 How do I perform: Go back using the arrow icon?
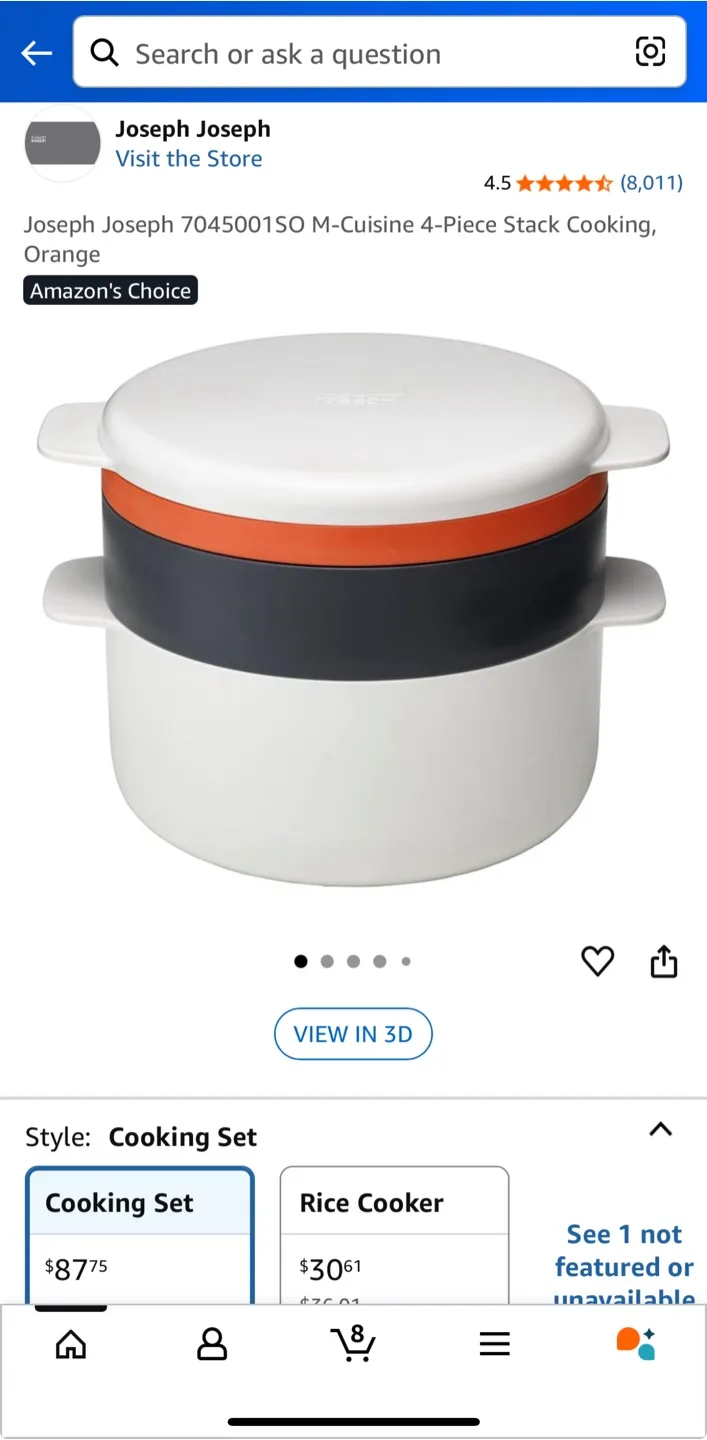point(36,53)
